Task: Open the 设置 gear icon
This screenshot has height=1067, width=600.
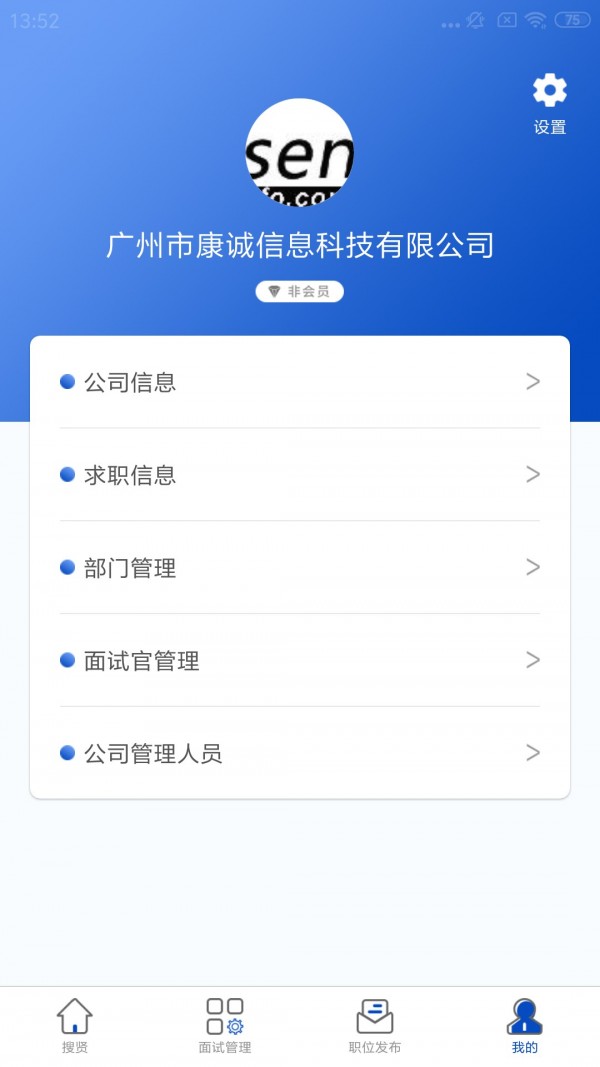Action: point(550,91)
